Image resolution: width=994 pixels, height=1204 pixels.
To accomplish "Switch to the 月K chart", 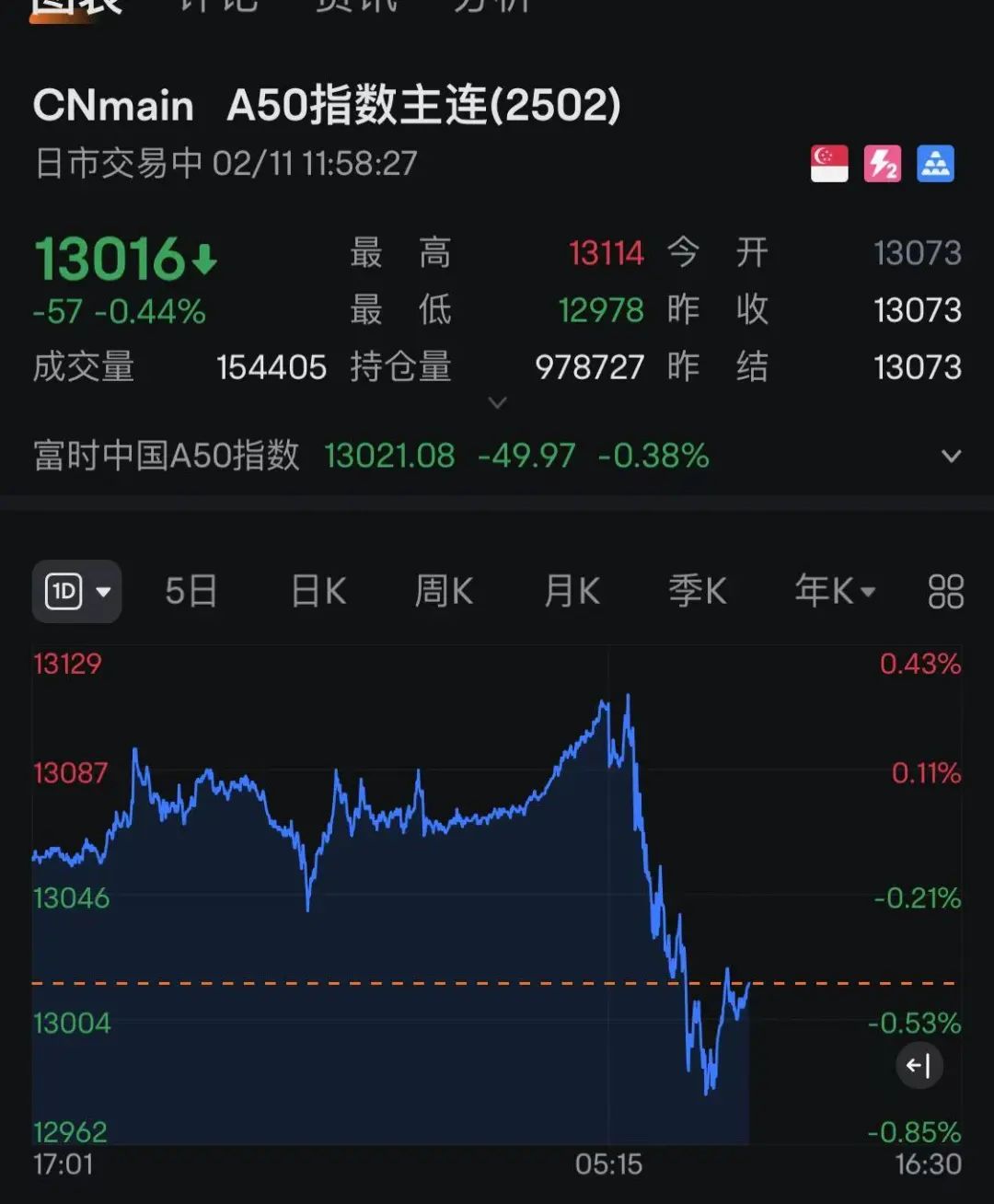I will (572, 591).
